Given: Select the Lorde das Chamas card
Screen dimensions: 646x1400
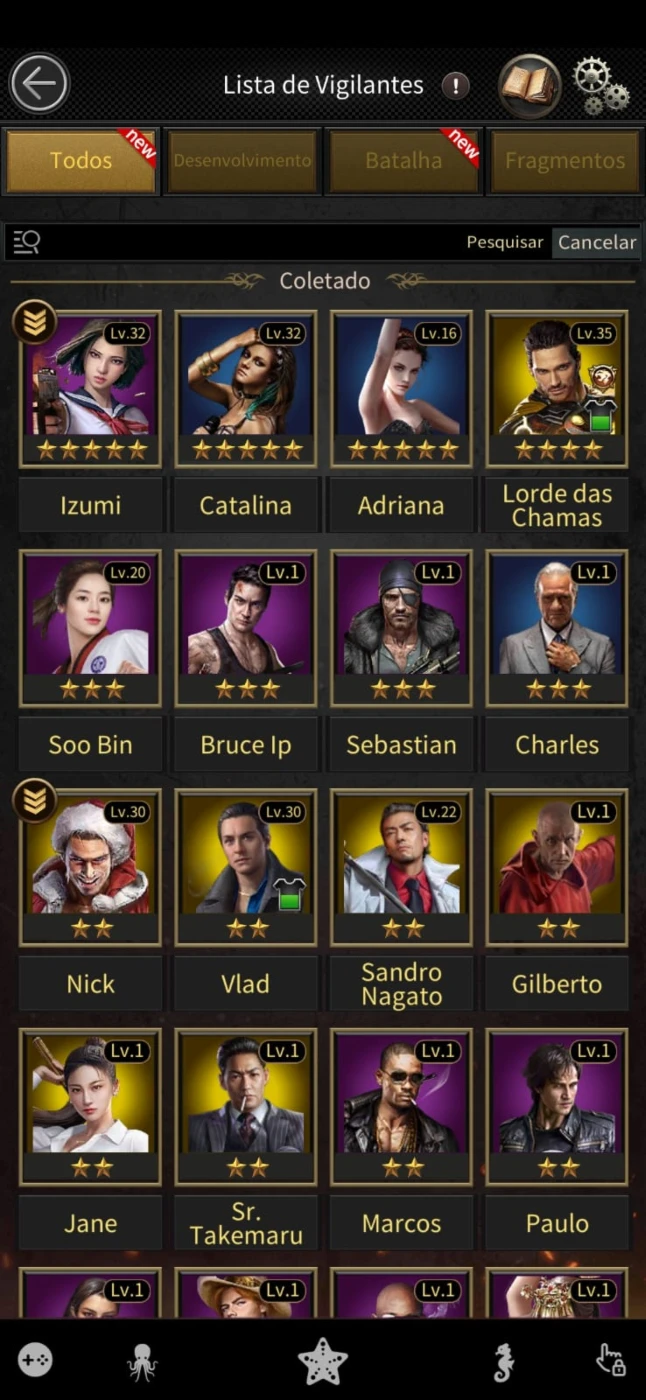Looking at the screenshot, I should pos(557,389).
